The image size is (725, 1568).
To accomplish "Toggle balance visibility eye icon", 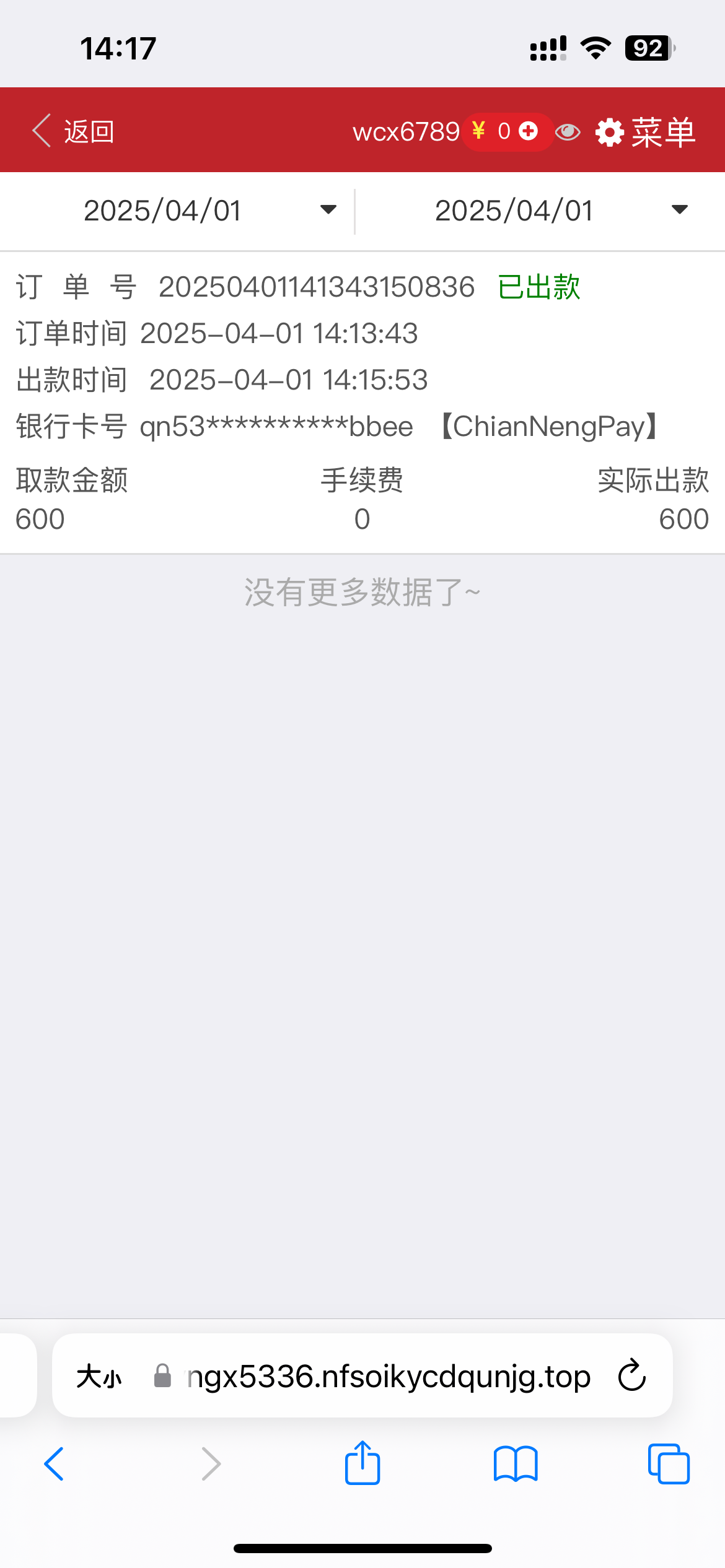I will [x=568, y=132].
